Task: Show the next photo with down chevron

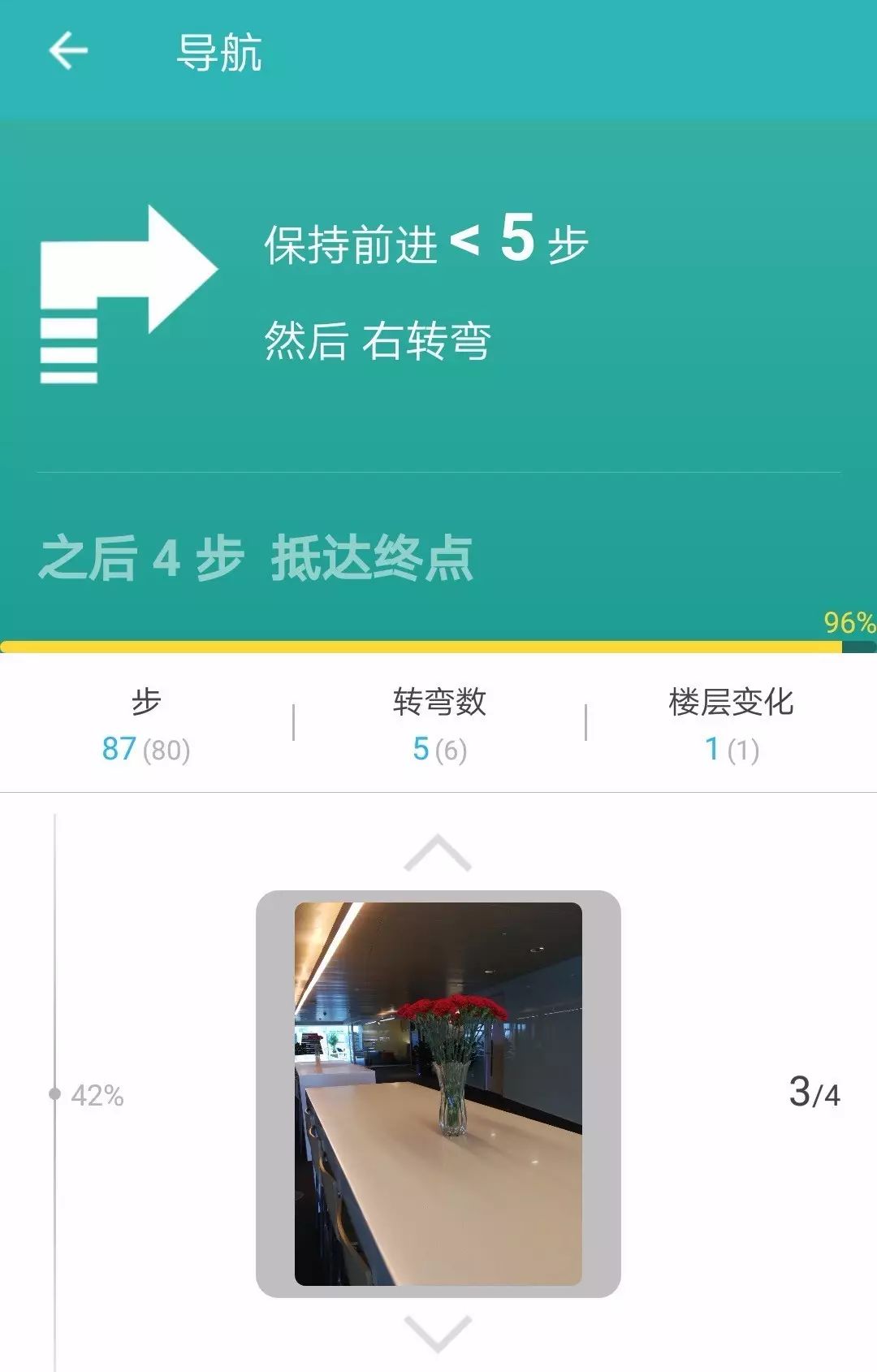Action: [x=438, y=1333]
